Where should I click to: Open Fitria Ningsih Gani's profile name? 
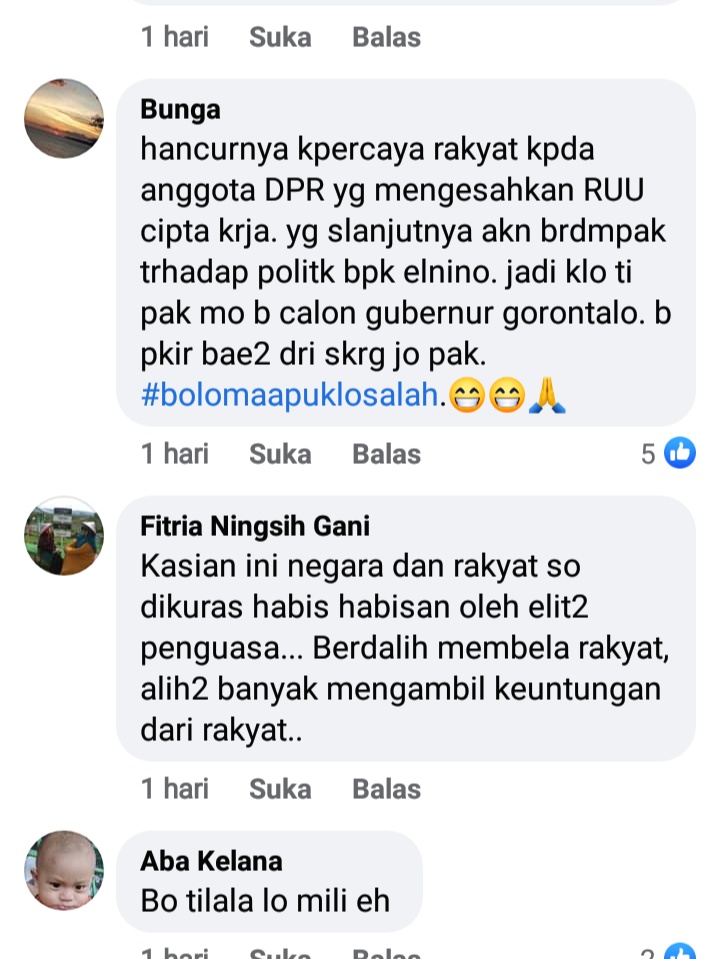[x=254, y=526]
